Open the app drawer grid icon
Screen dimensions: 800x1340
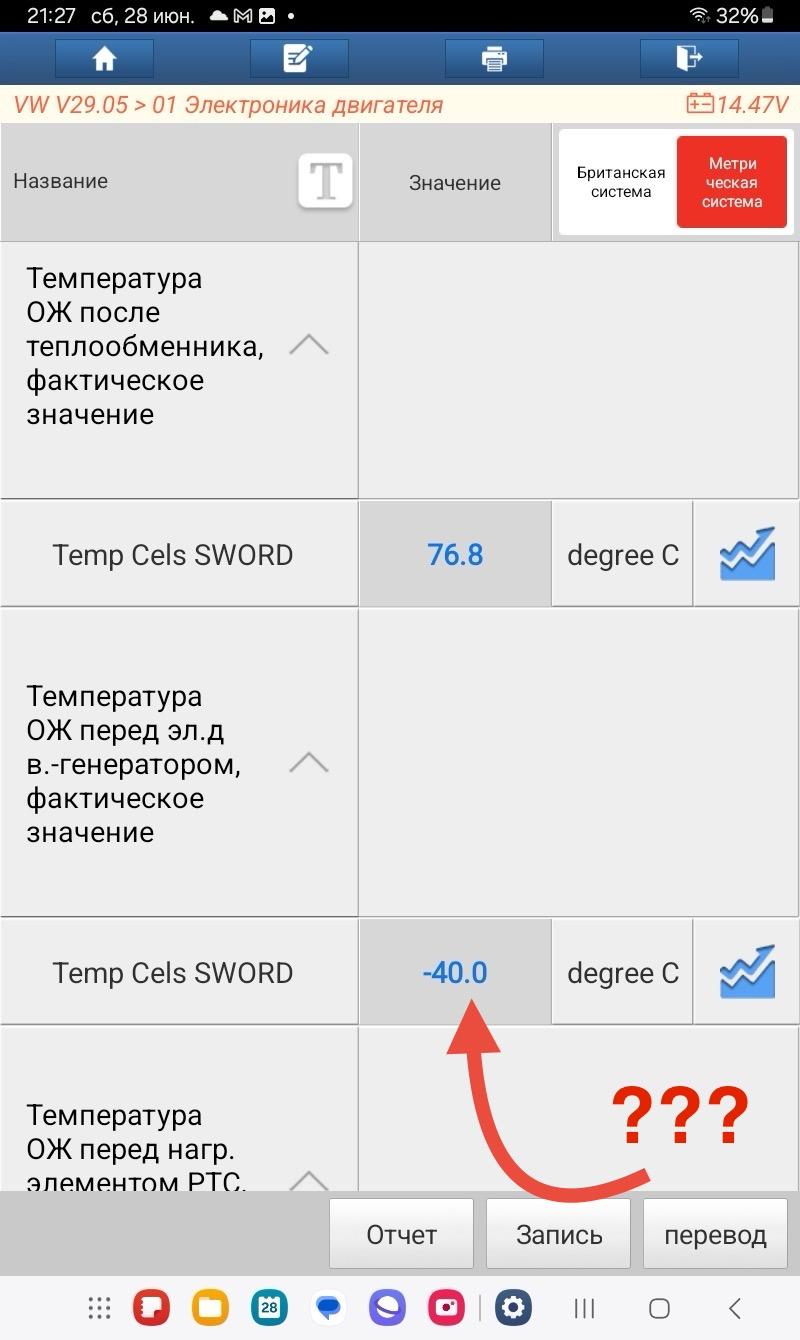click(99, 1307)
